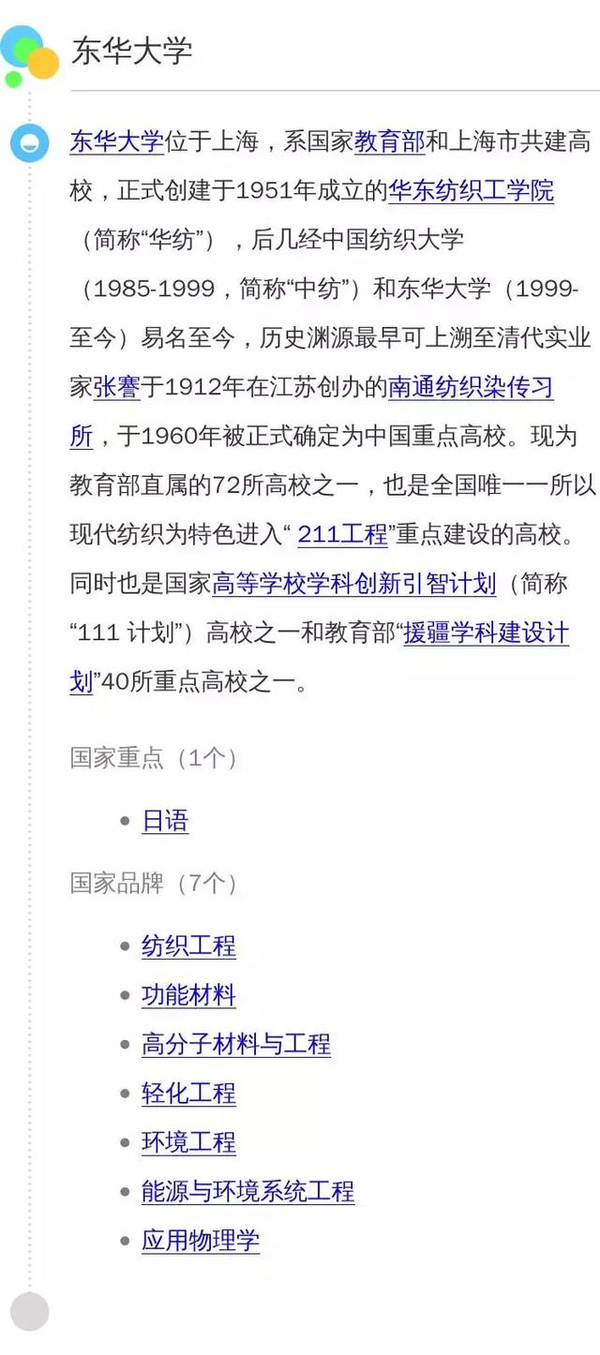Open the 援疆学科建设计划 link

click(486, 632)
